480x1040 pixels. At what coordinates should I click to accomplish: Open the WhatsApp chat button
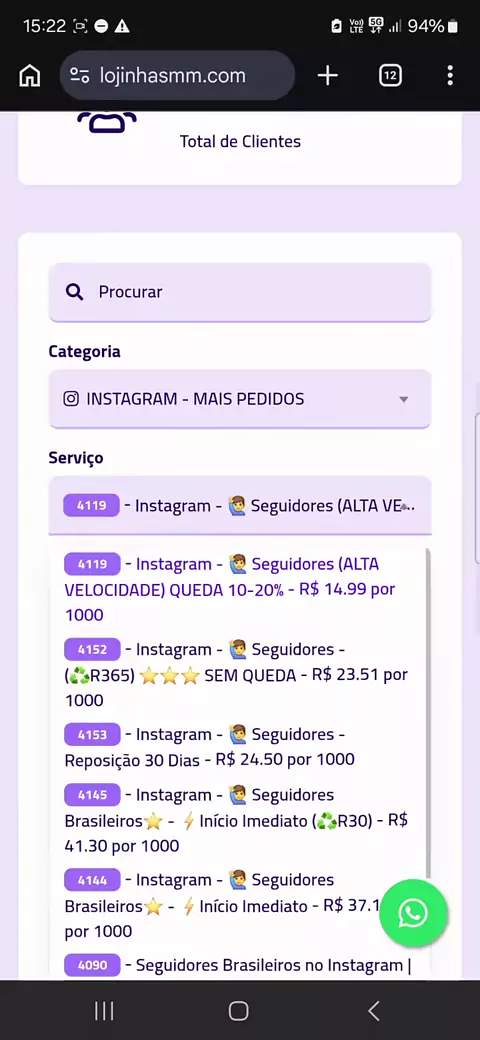pos(413,913)
